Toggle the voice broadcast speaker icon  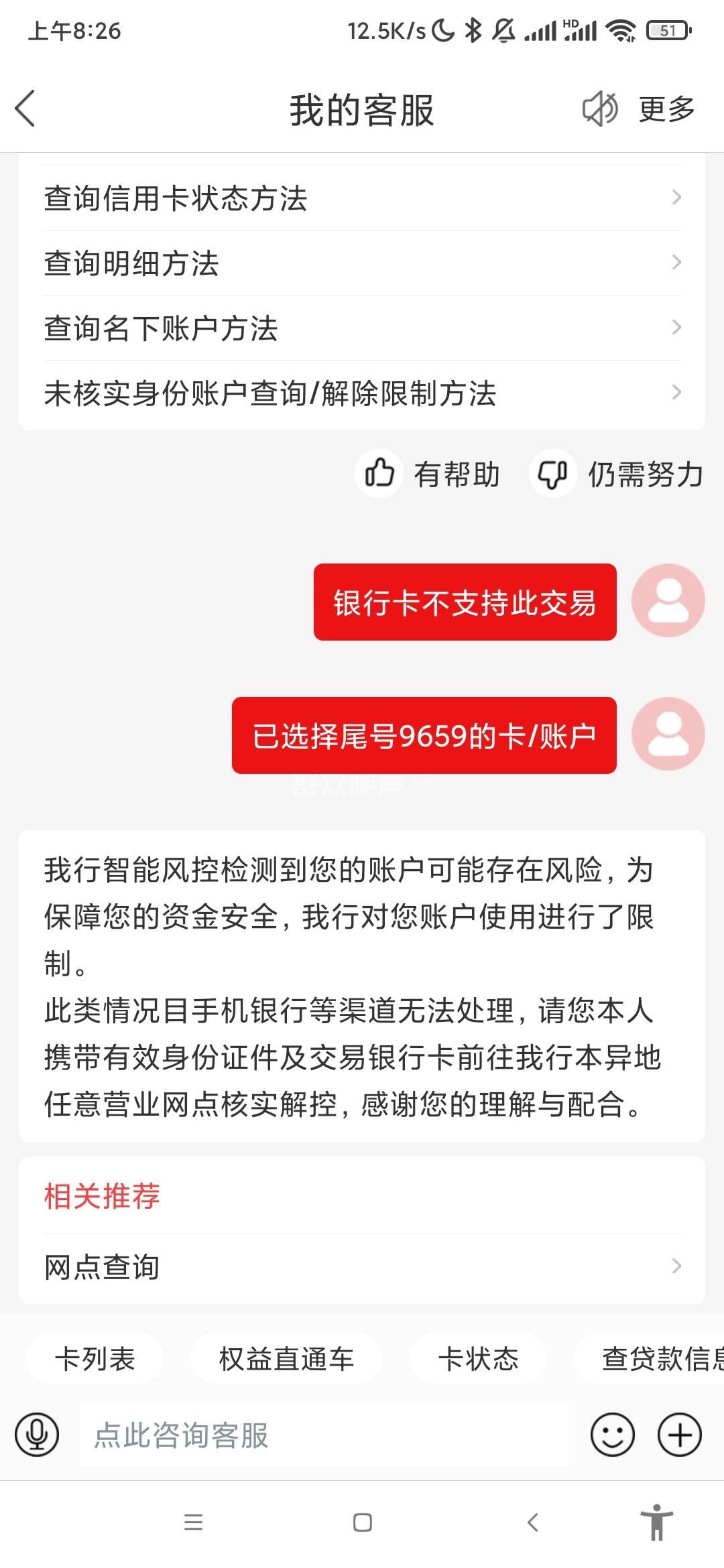pyautogui.click(x=599, y=109)
